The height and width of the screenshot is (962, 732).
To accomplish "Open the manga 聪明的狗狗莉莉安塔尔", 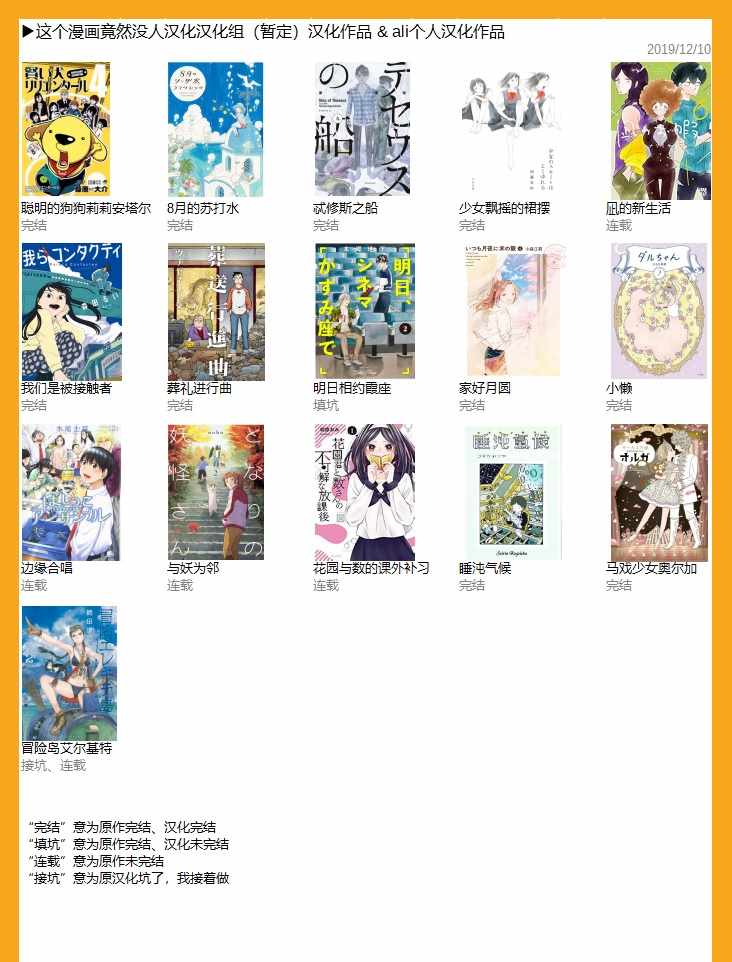I will 66,129.
